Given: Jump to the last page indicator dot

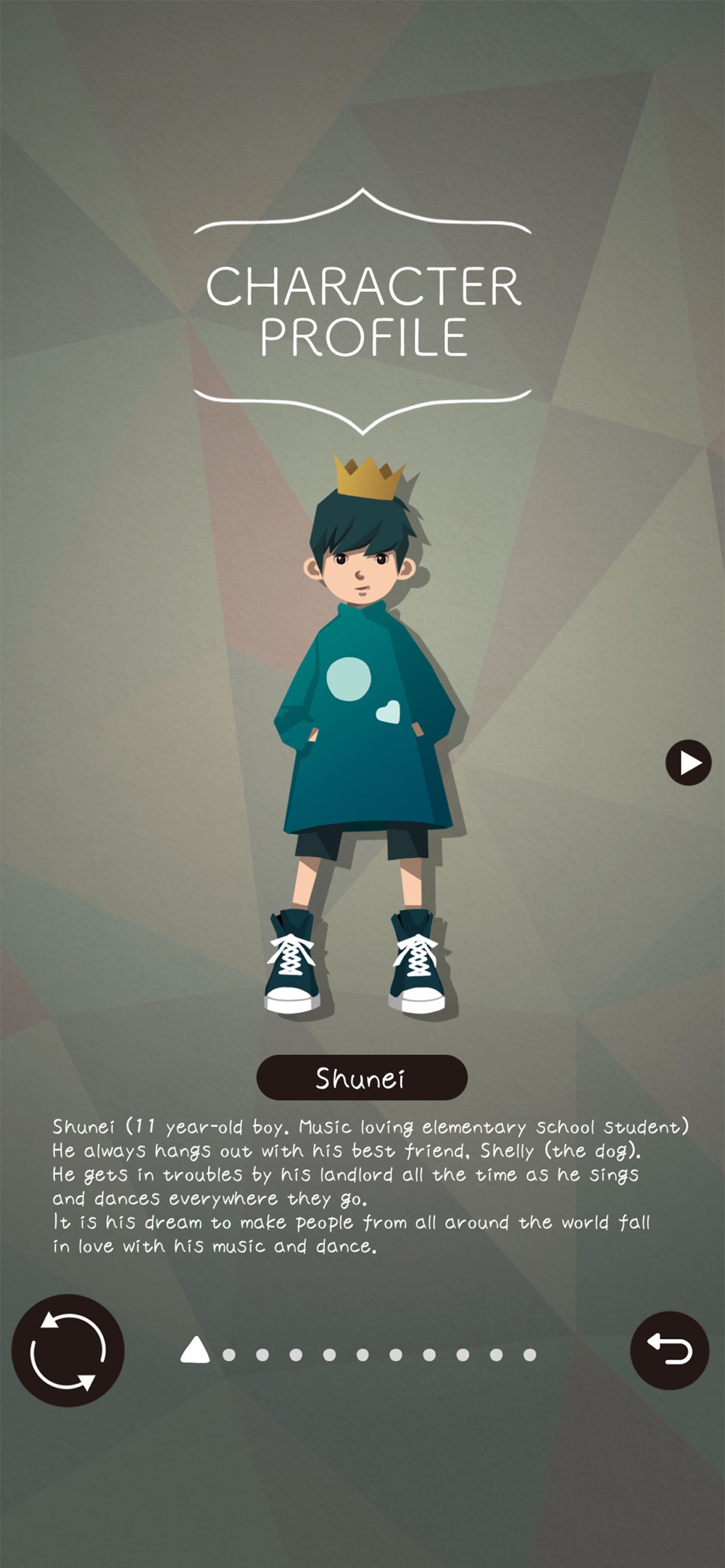Looking at the screenshot, I should pyautogui.click(x=530, y=1355).
